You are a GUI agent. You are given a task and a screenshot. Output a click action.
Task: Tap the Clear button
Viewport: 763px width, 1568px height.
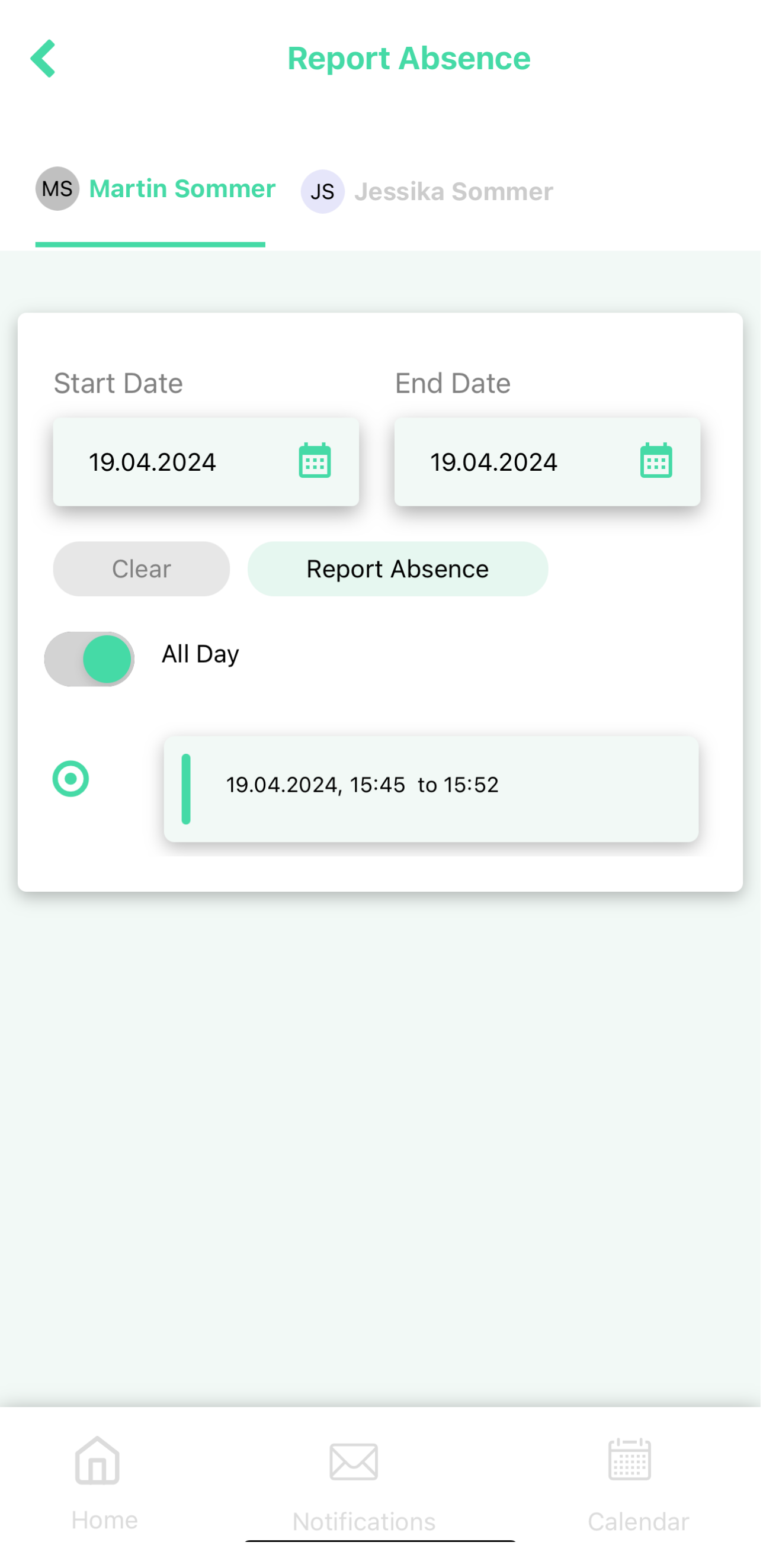click(x=142, y=570)
